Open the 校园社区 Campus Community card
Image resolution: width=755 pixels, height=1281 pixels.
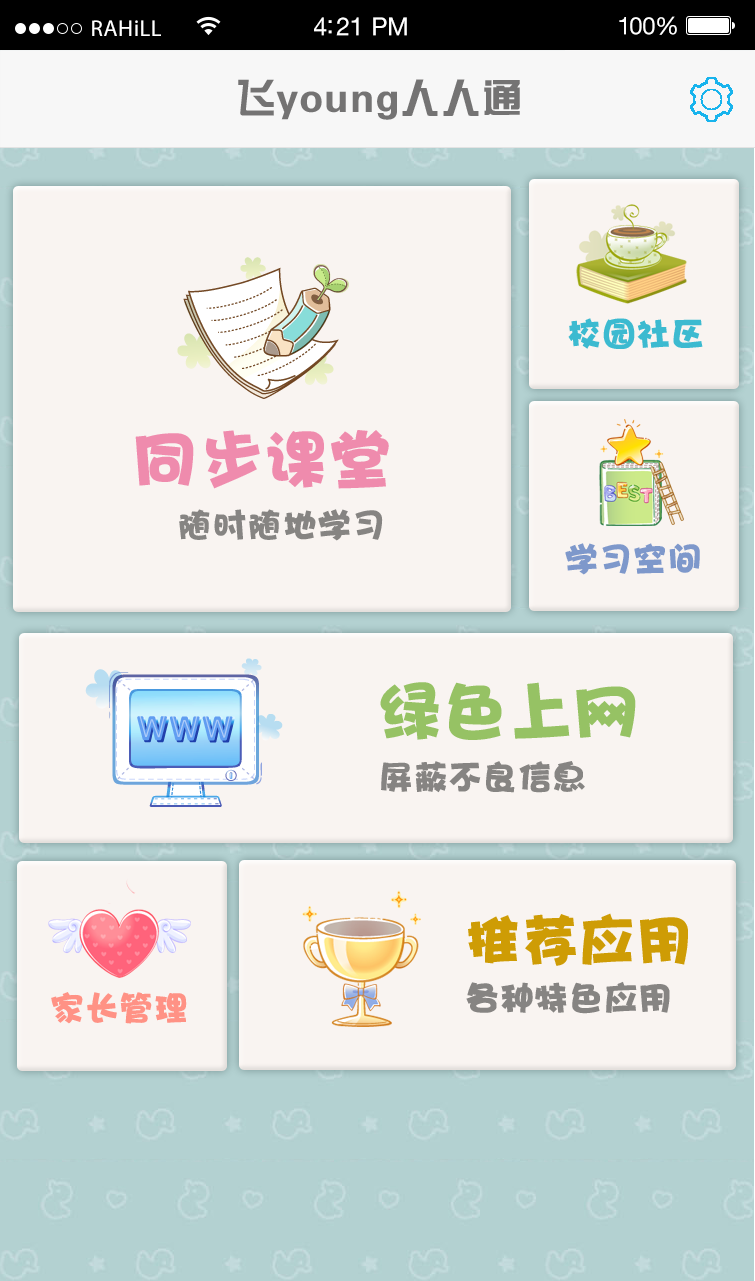tap(632, 284)
